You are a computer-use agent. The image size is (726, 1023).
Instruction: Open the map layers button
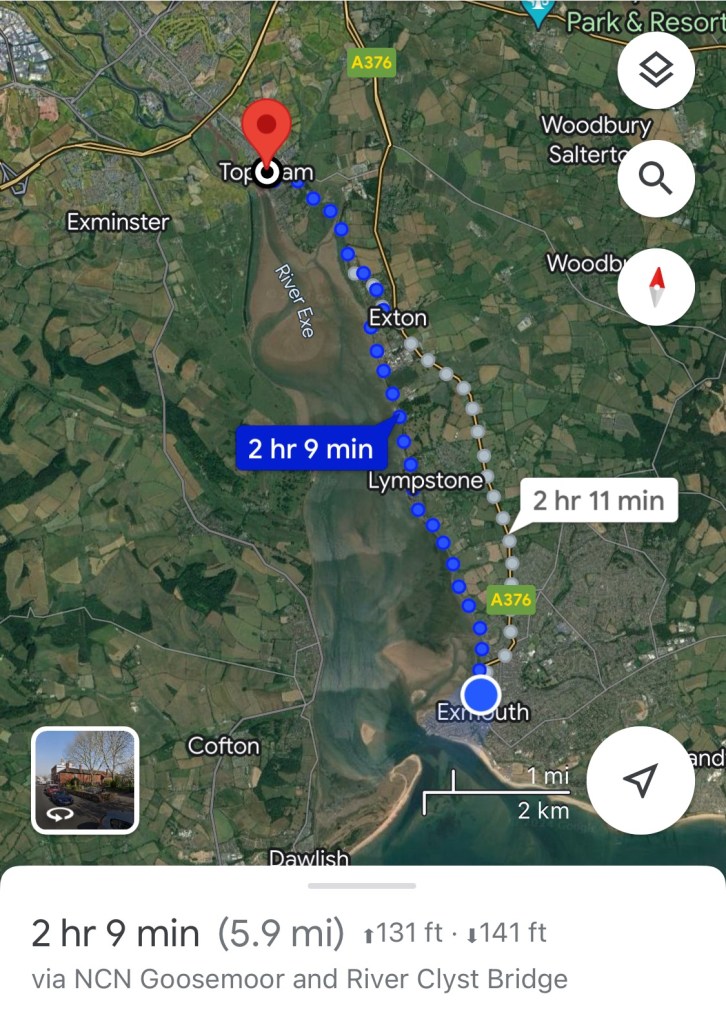point(656,71)
